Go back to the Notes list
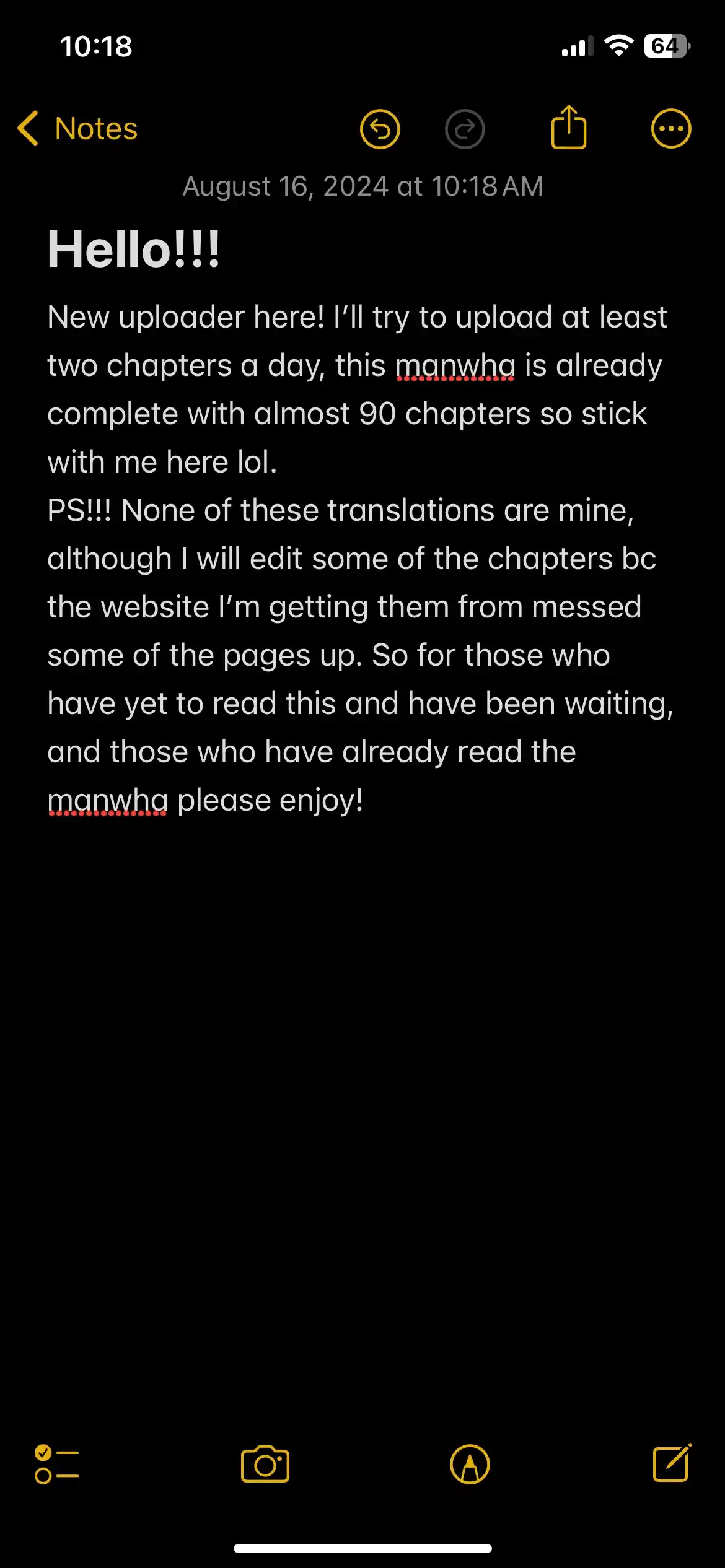The image size is (725, 1568). point(77,129)
